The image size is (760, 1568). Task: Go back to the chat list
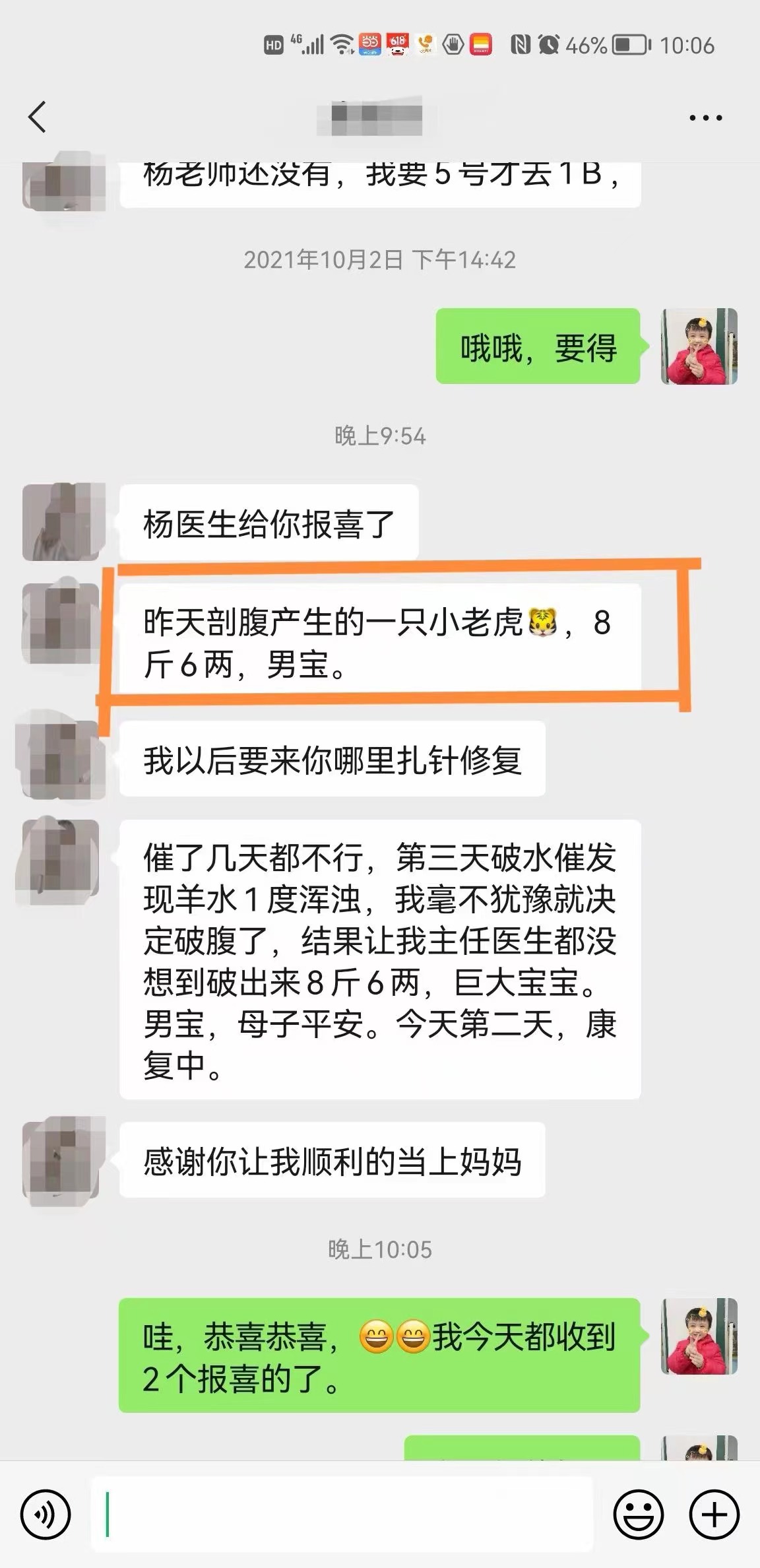(x=38, y=117)
